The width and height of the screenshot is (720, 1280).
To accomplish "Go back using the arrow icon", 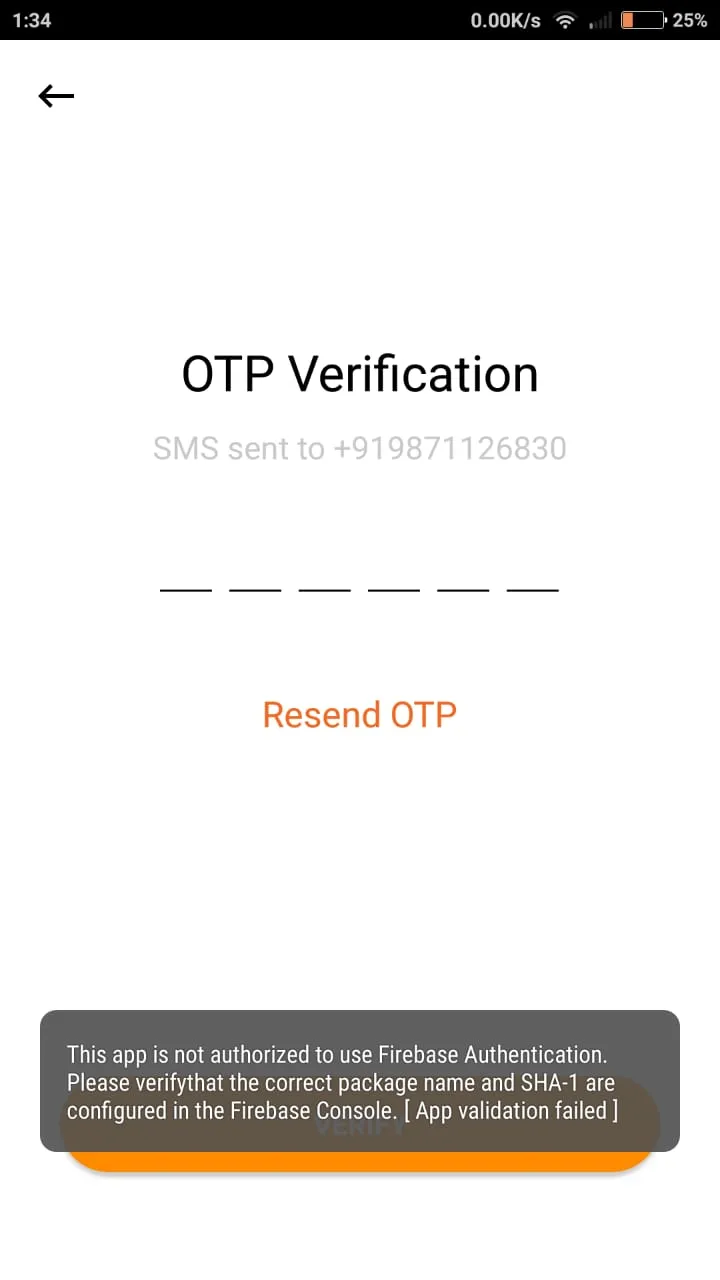I will pos(56,96).
